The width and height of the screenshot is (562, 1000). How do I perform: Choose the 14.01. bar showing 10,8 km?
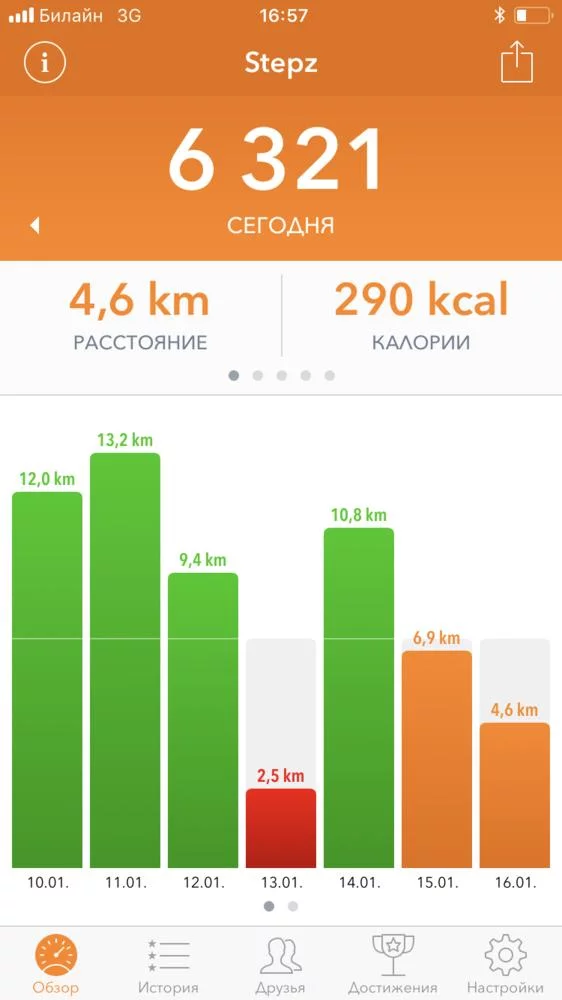point(359,698)
